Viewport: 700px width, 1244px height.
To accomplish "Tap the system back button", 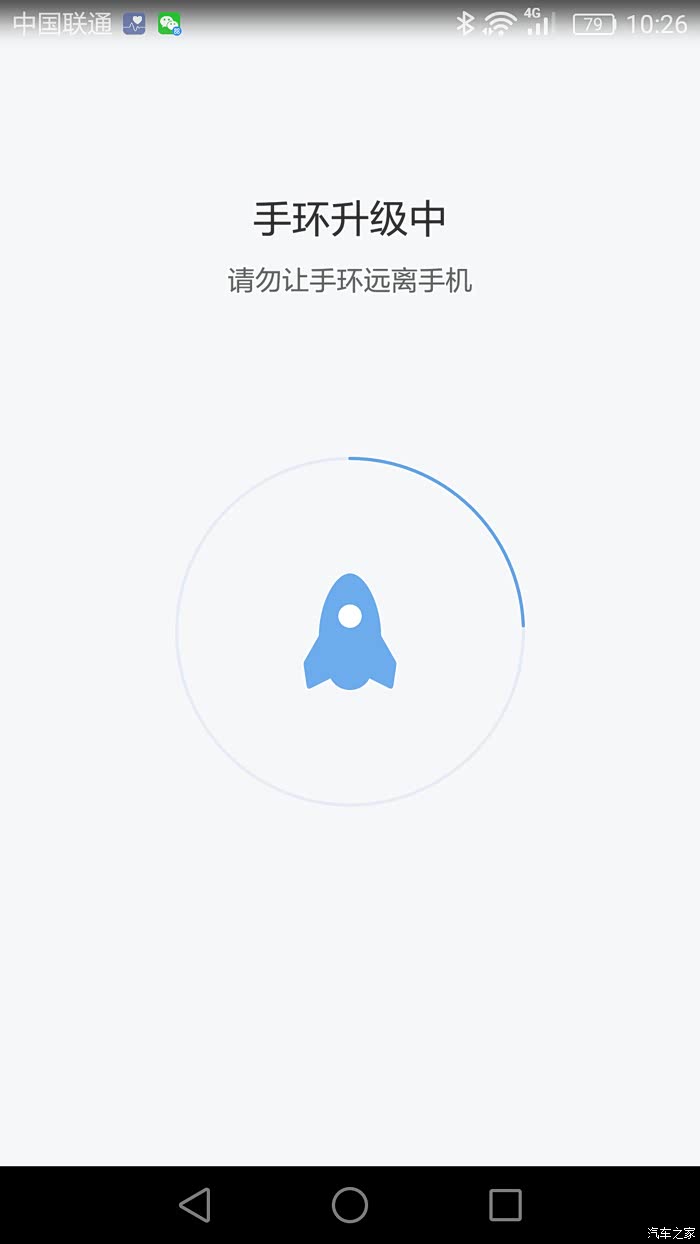I will point(195,1204).
